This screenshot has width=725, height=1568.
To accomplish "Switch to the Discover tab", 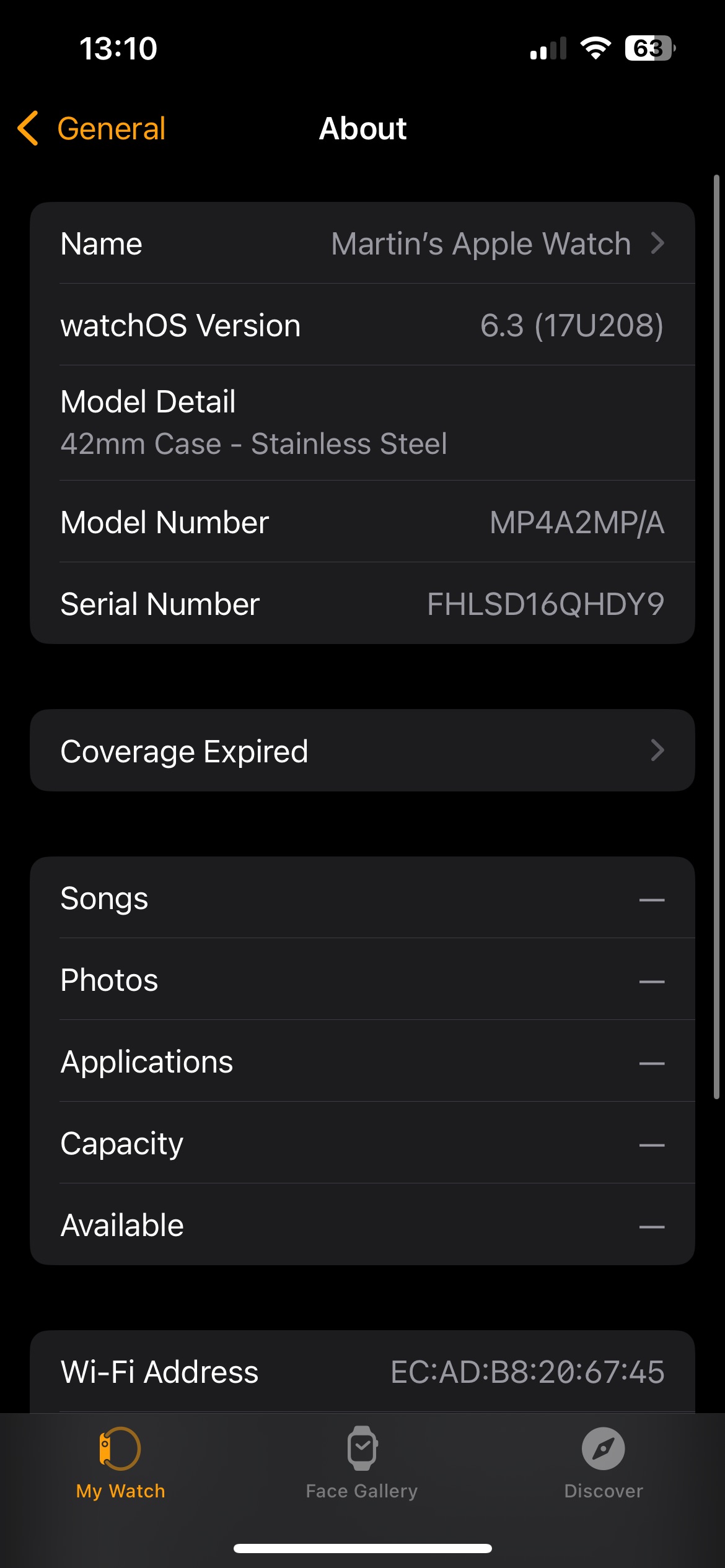I will tap(603, 1463).
